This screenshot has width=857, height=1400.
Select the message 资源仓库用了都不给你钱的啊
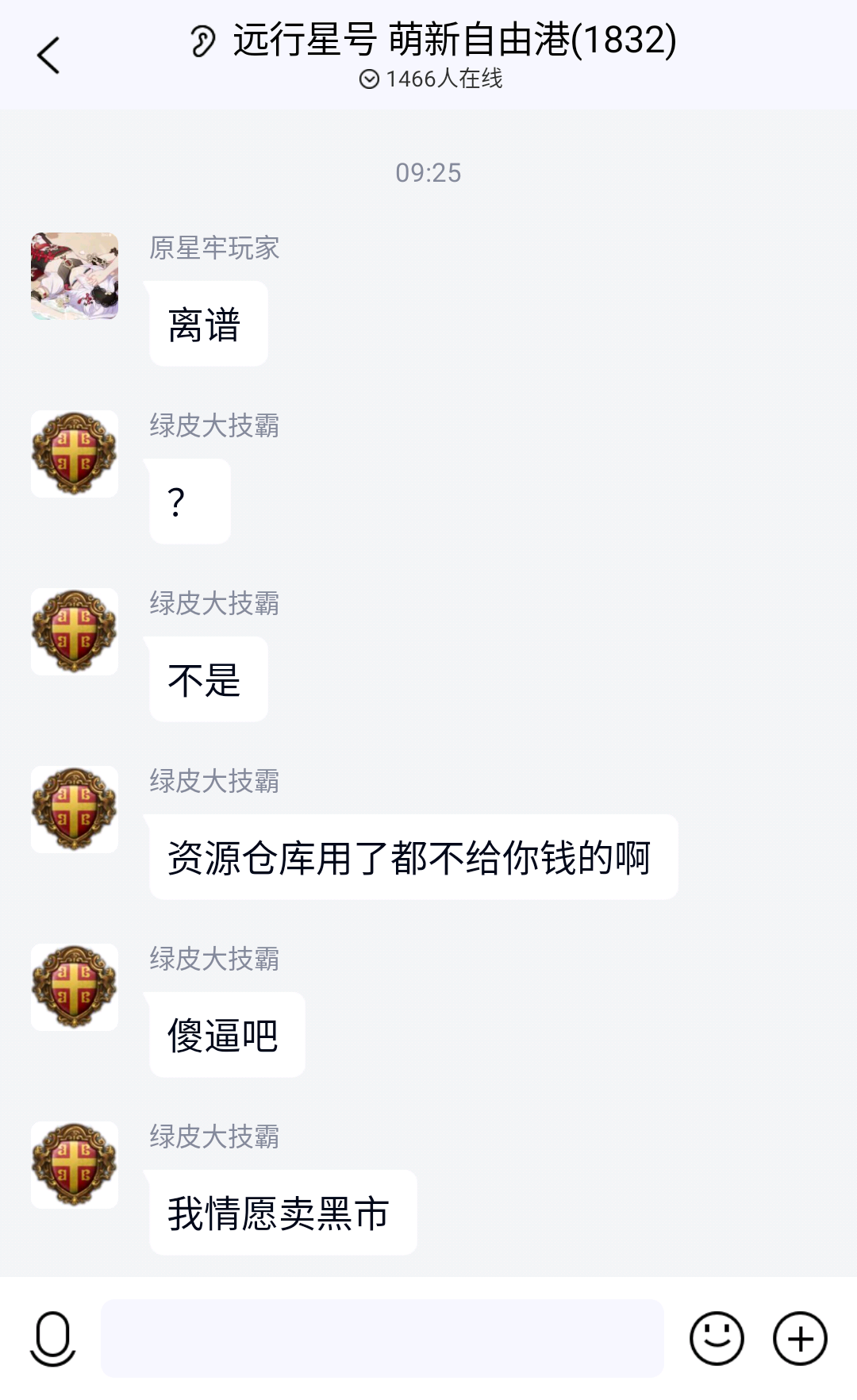pos(412,856)
